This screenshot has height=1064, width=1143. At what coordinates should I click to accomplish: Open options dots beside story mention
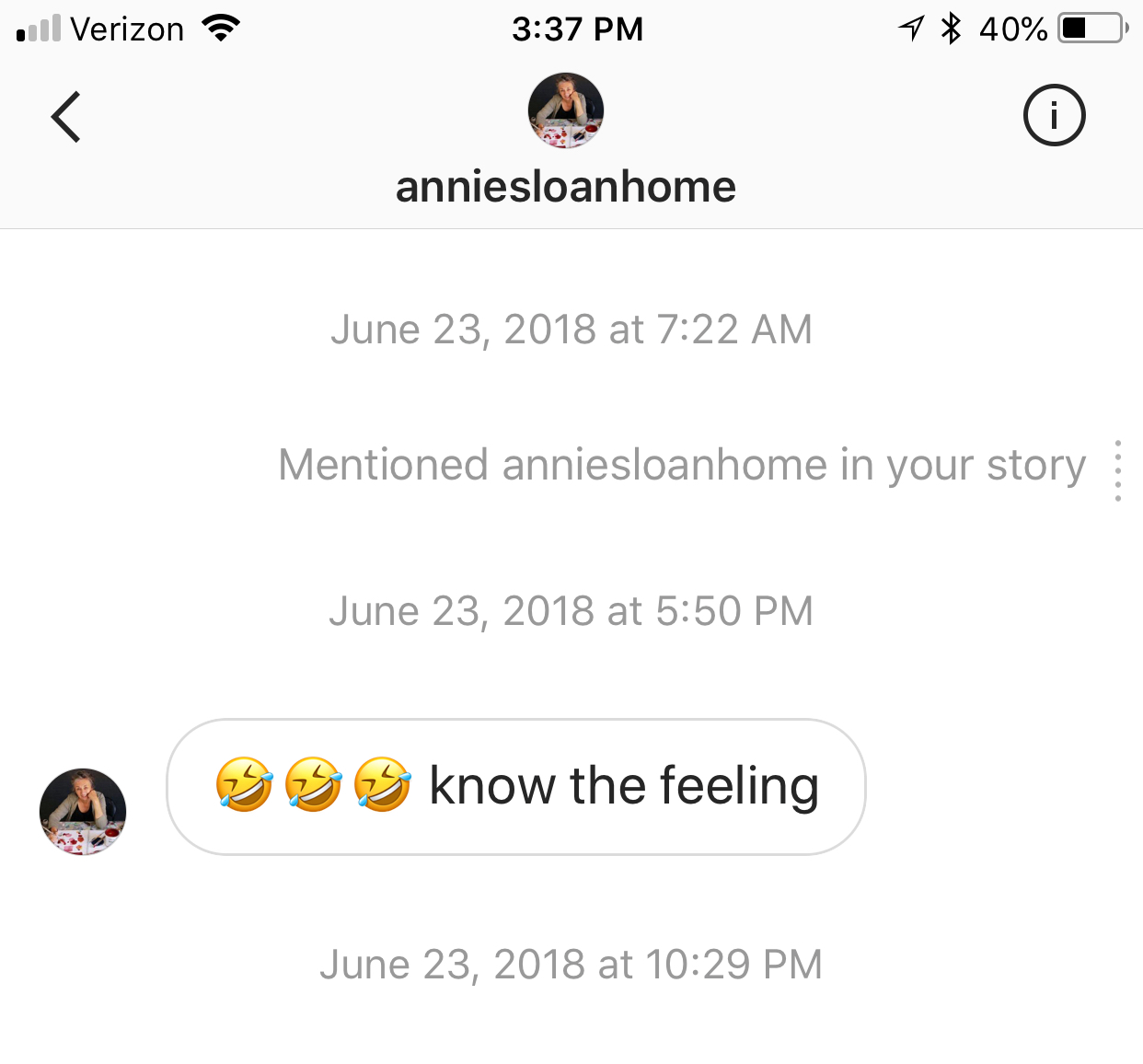click(x=1117, y=470)
